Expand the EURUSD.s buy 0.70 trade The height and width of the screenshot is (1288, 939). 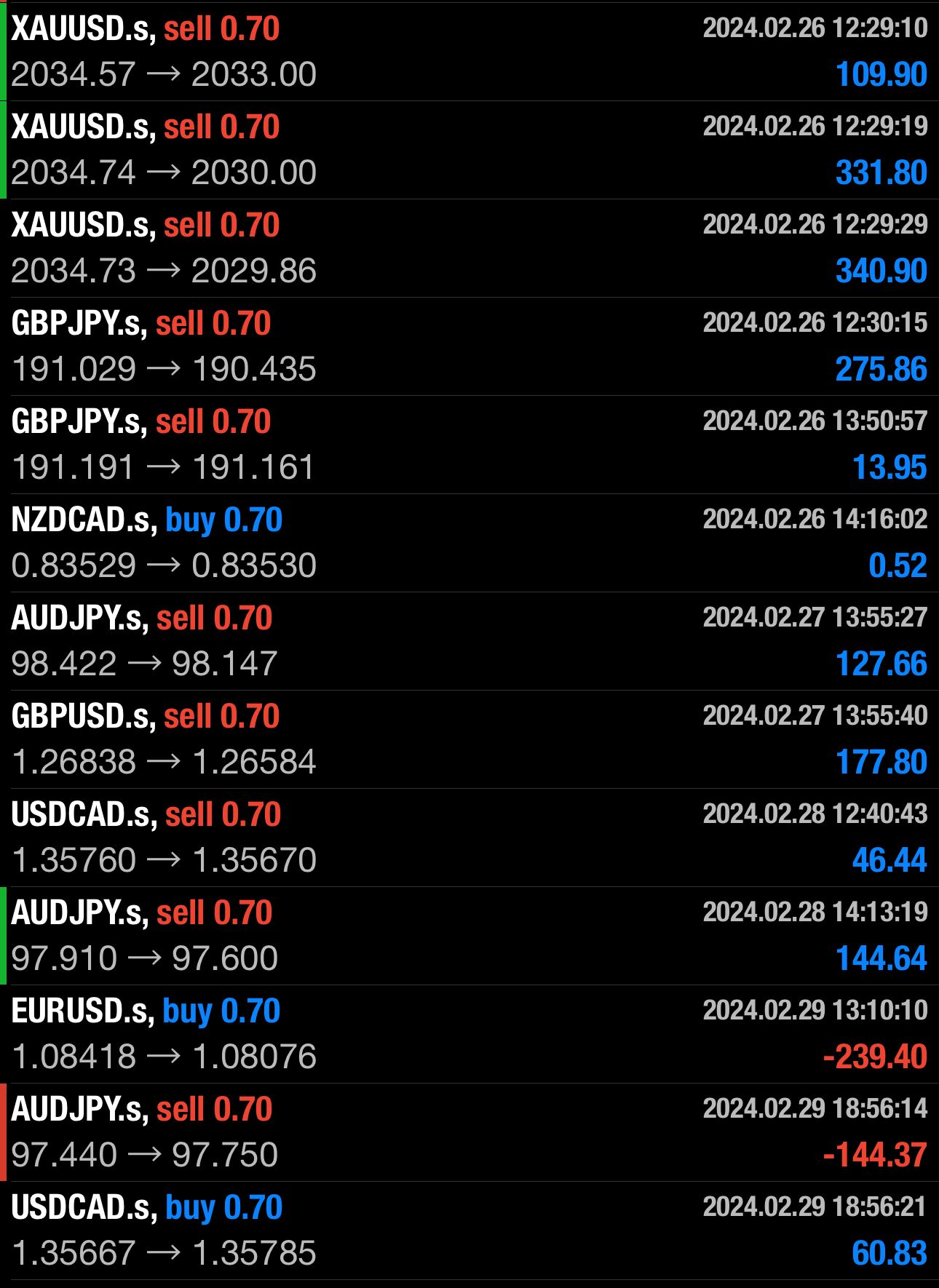click(x=469, y=1033)
